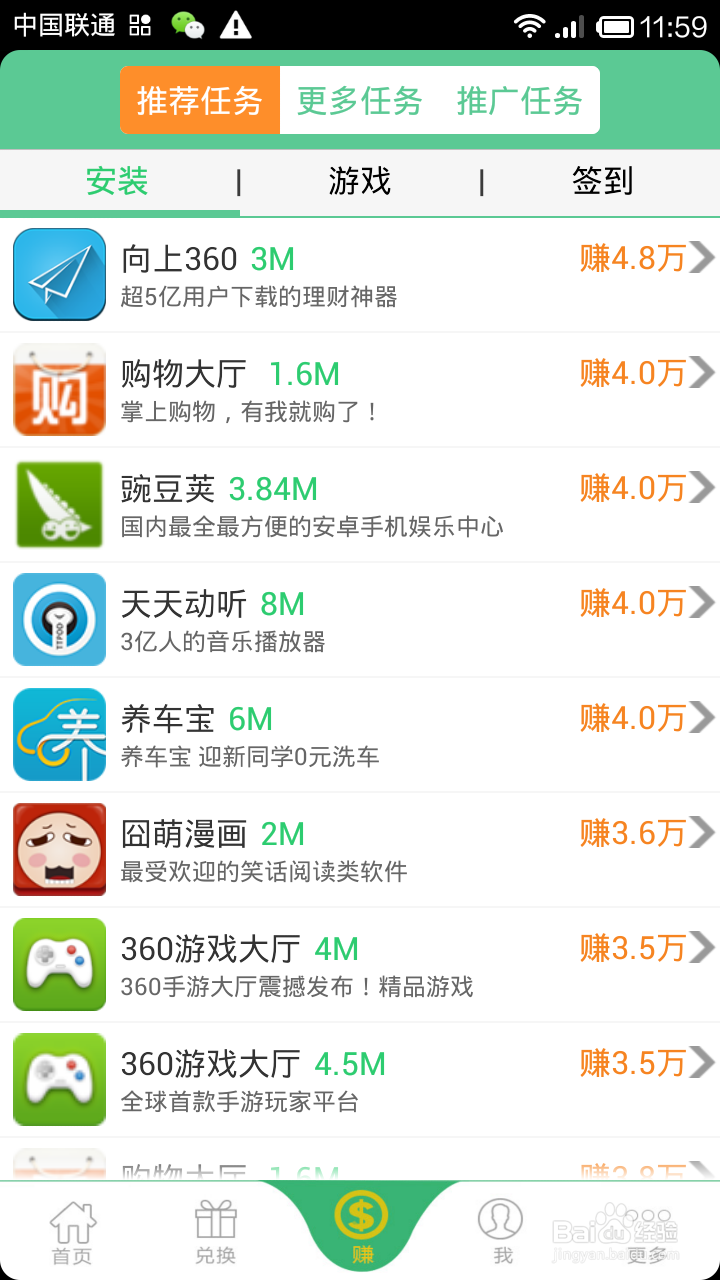
Task: Open the 签到 sign-in tab
Action: (x=601, y=183)
